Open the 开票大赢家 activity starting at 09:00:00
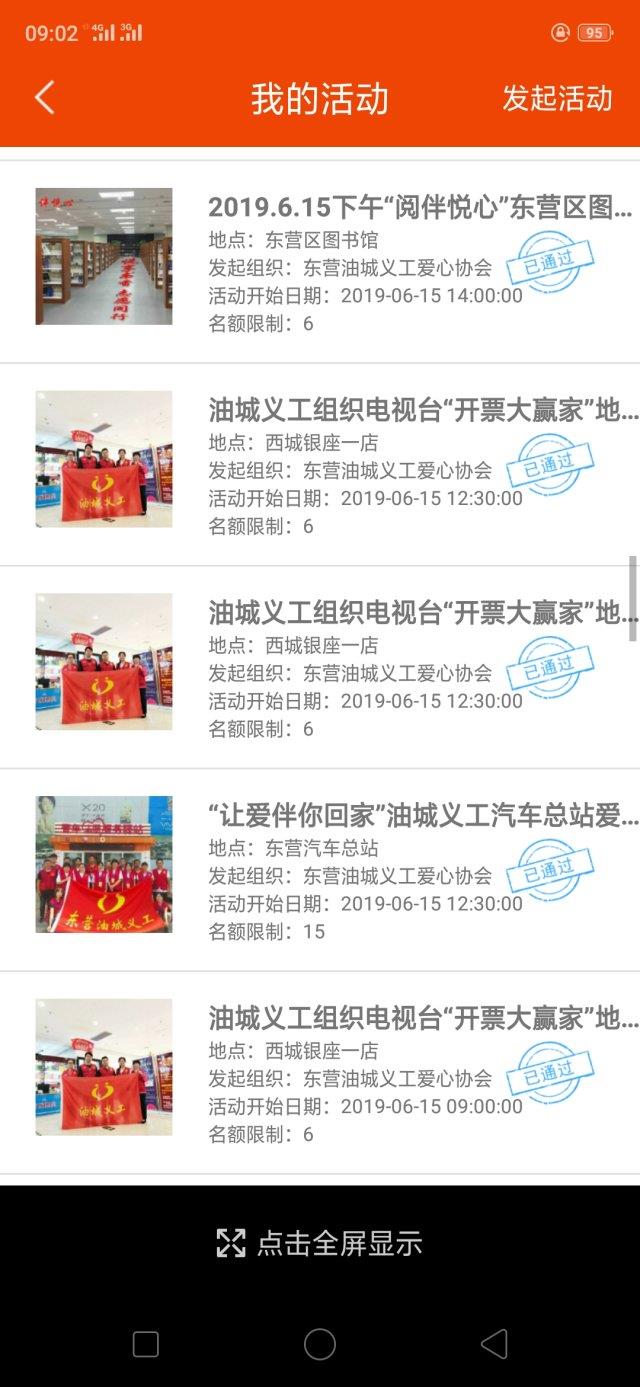Viewport: 640px width, 1387px height. [320, 1073]
